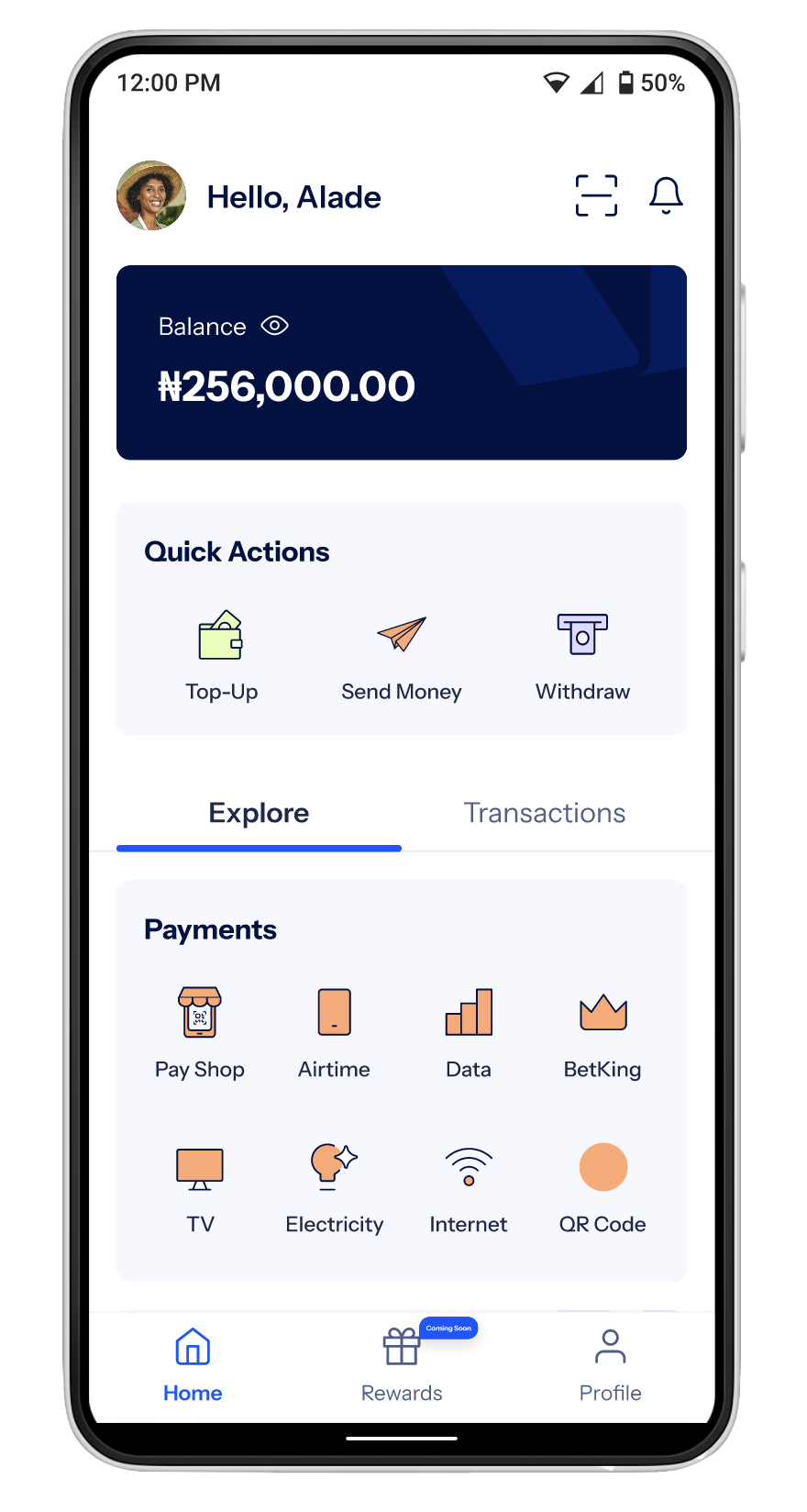Tap the Internet payment option
Viewport: 807px width, 1512px height.
(469, 1187)
